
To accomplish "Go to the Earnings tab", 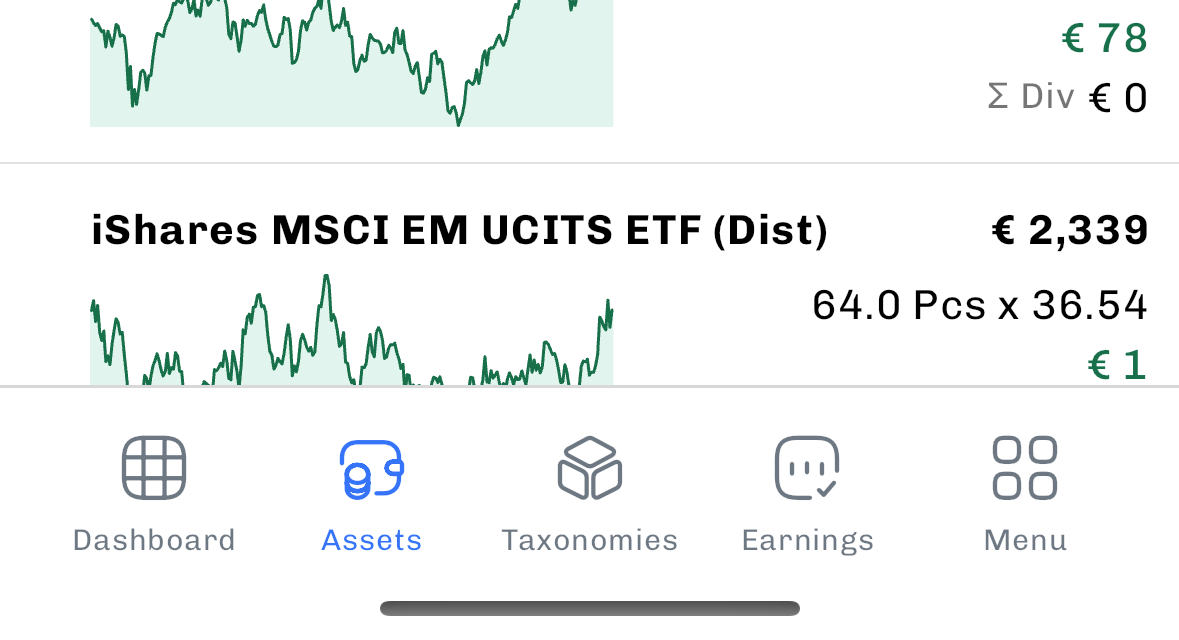I will (x=807, y=494).
